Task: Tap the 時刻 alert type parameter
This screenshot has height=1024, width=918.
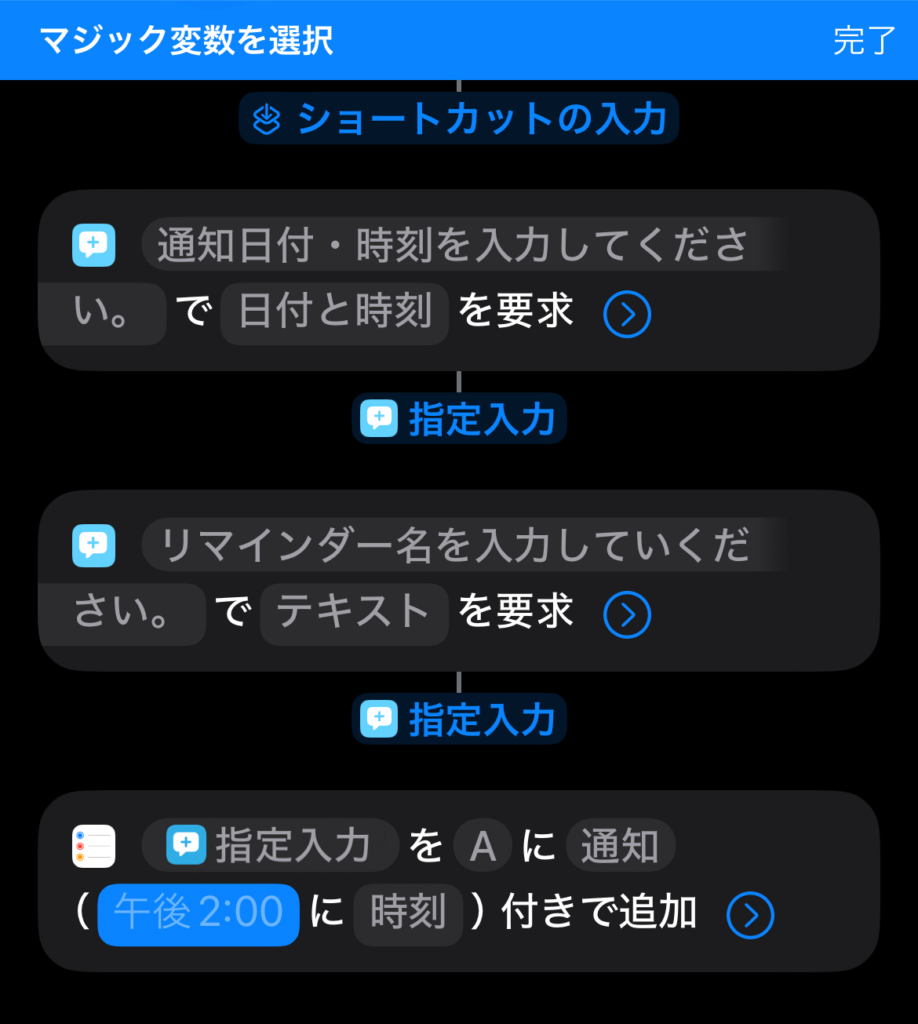Action: 408,914
